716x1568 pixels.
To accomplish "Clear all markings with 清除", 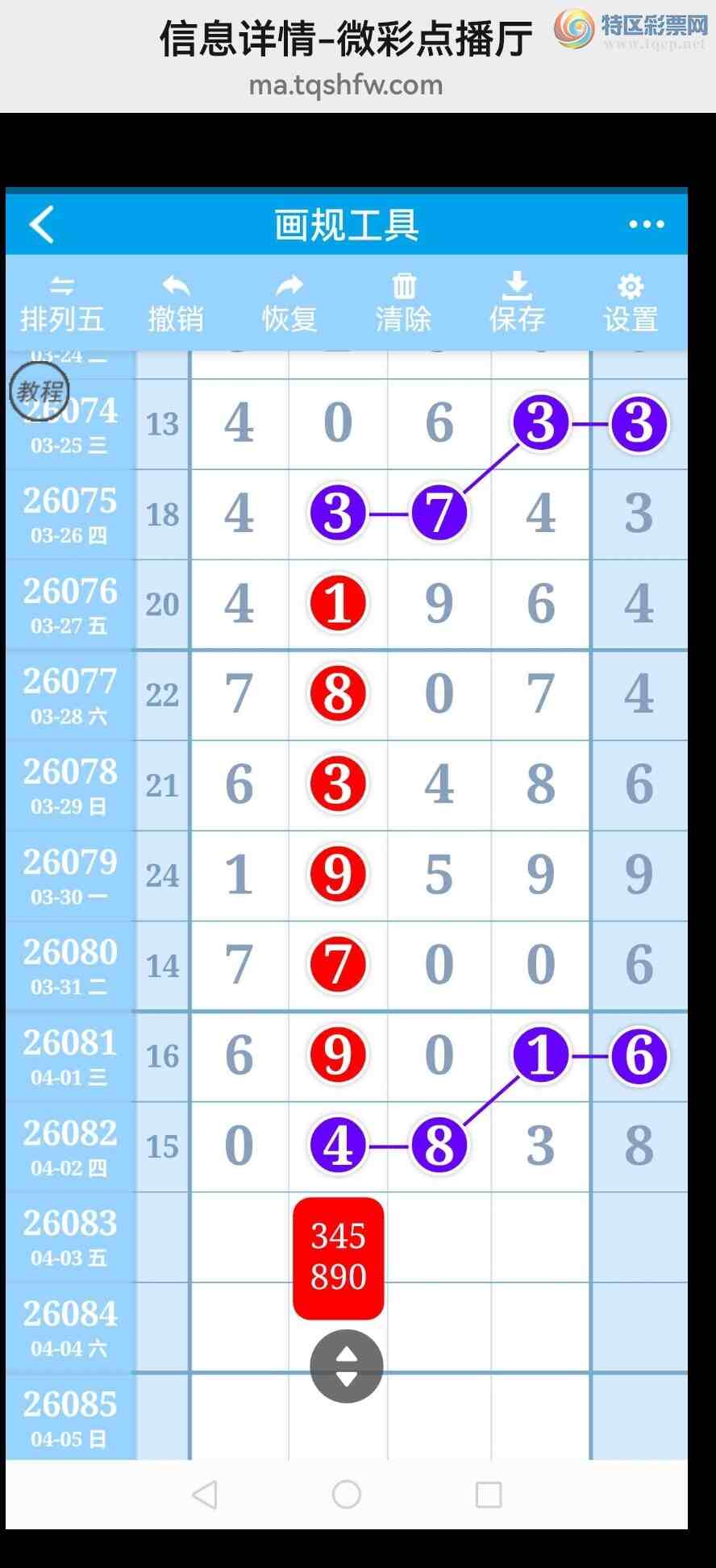I will (x=403, y=304).
